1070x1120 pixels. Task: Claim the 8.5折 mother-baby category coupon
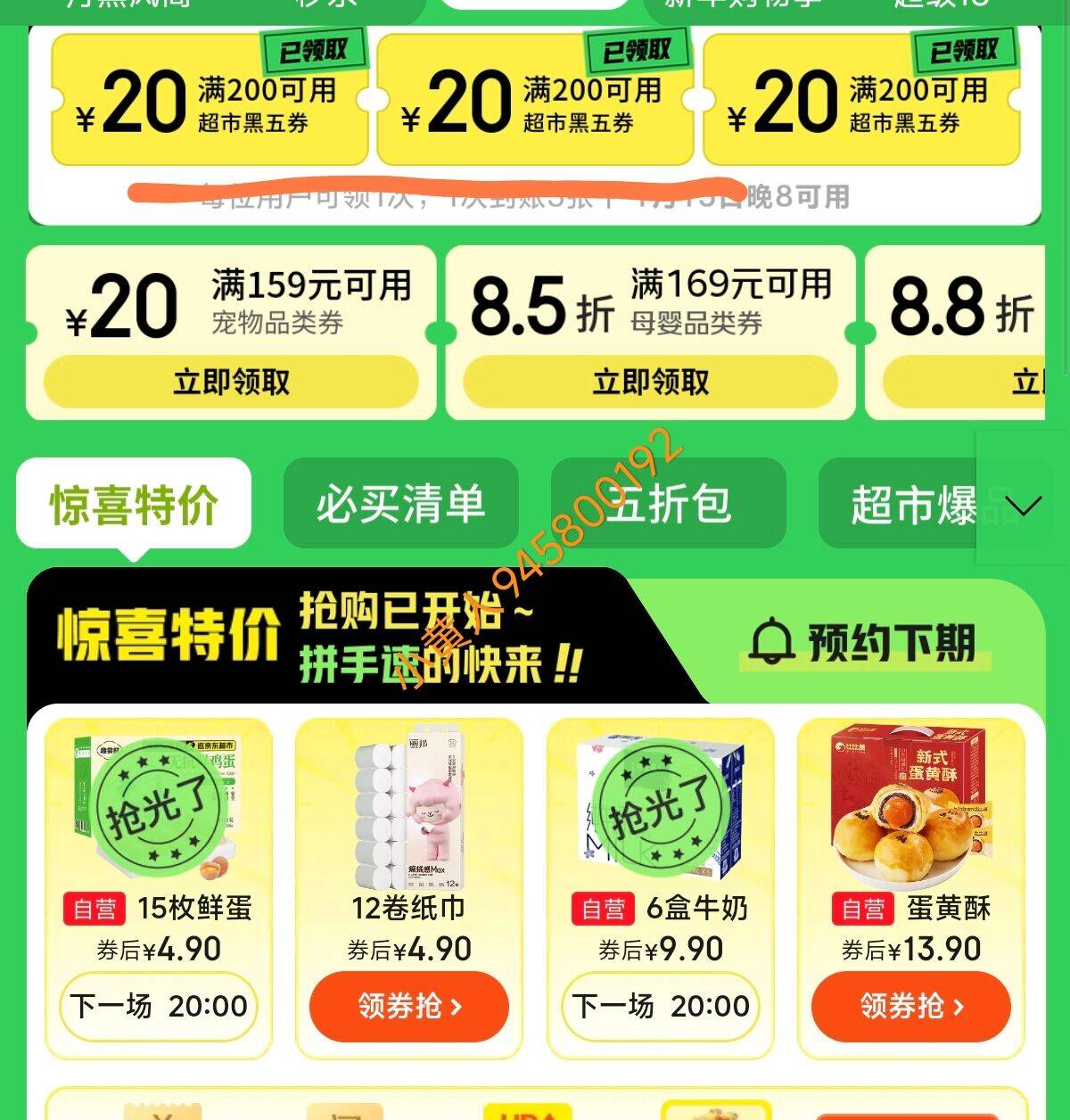point(650,382)
